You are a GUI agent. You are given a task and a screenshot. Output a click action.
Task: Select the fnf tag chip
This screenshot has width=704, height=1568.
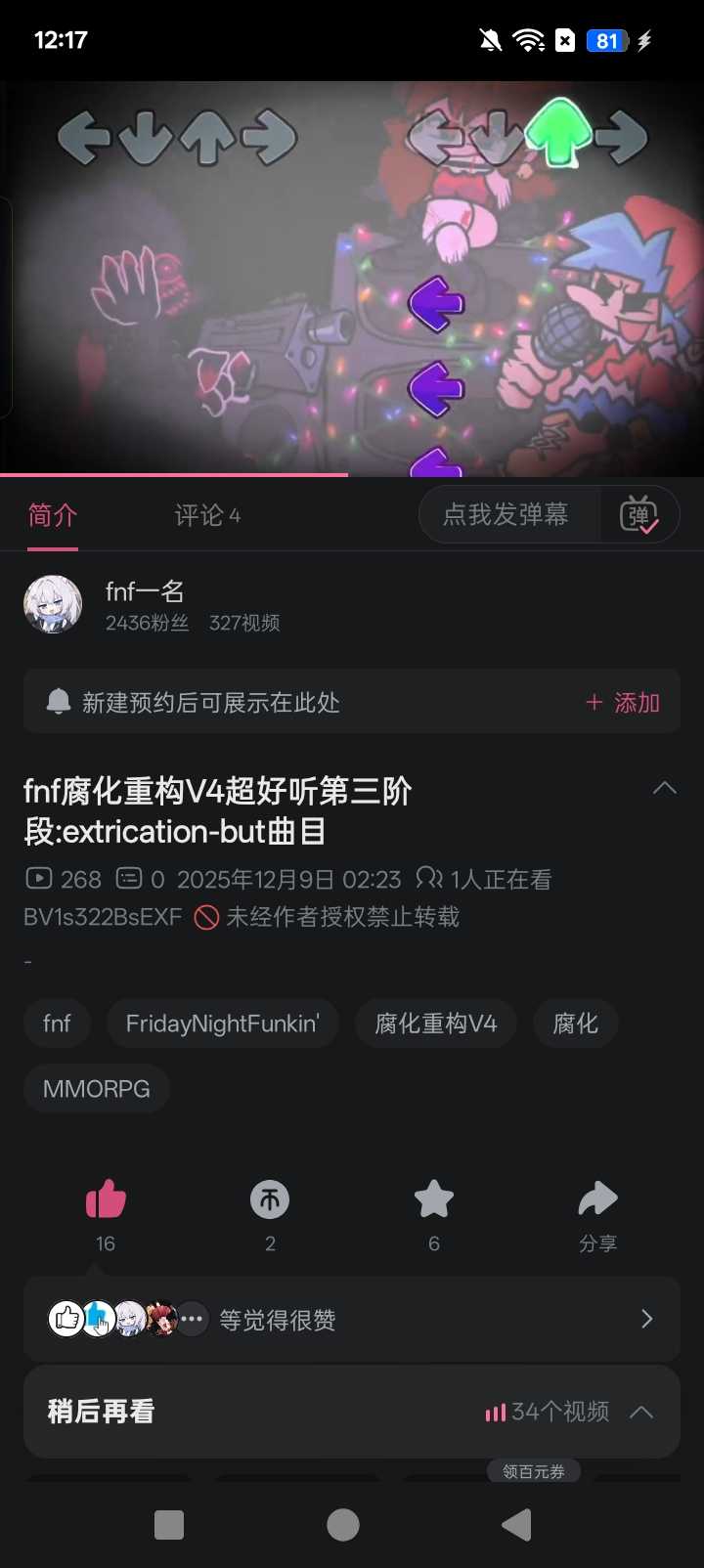point(57,1024)
